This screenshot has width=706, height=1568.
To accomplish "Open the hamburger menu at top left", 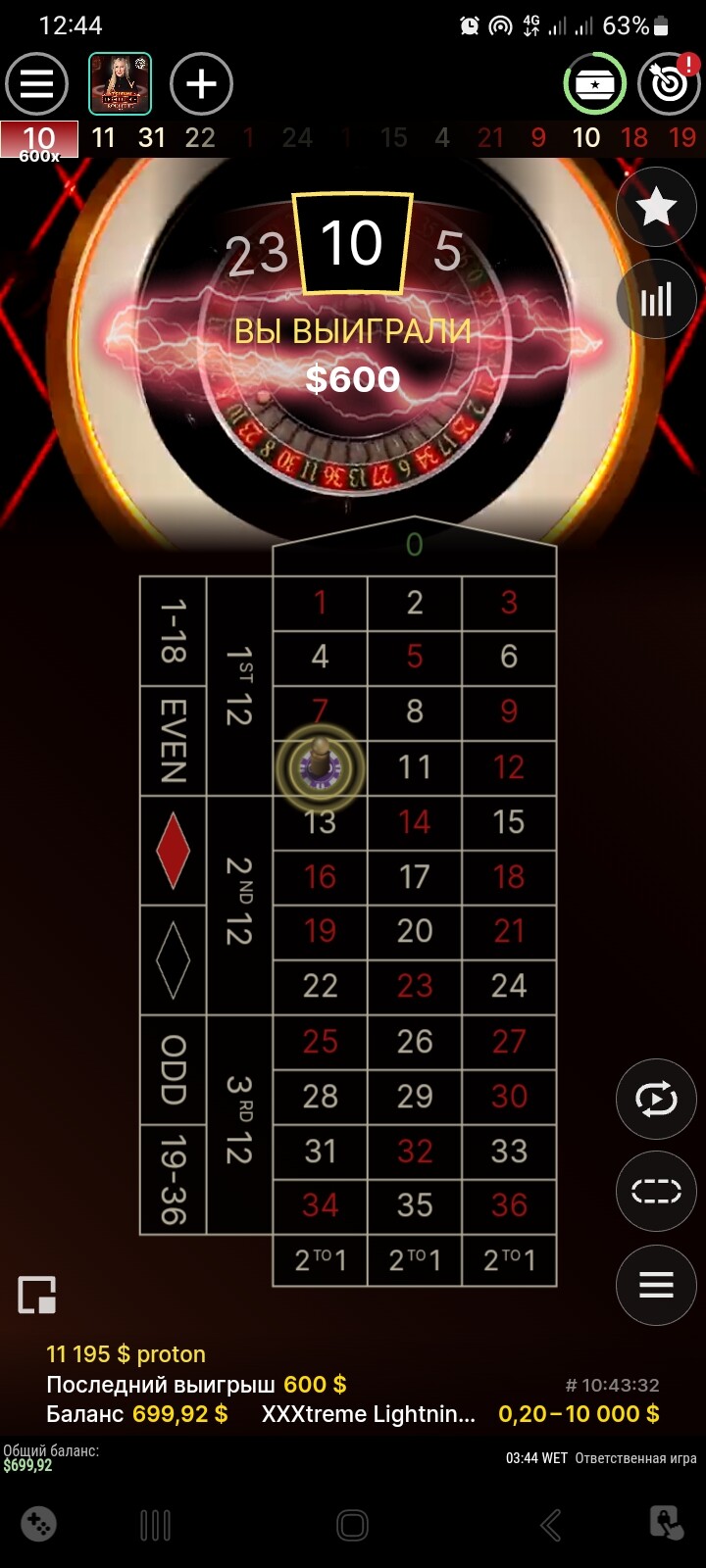I will click(36, 83).
